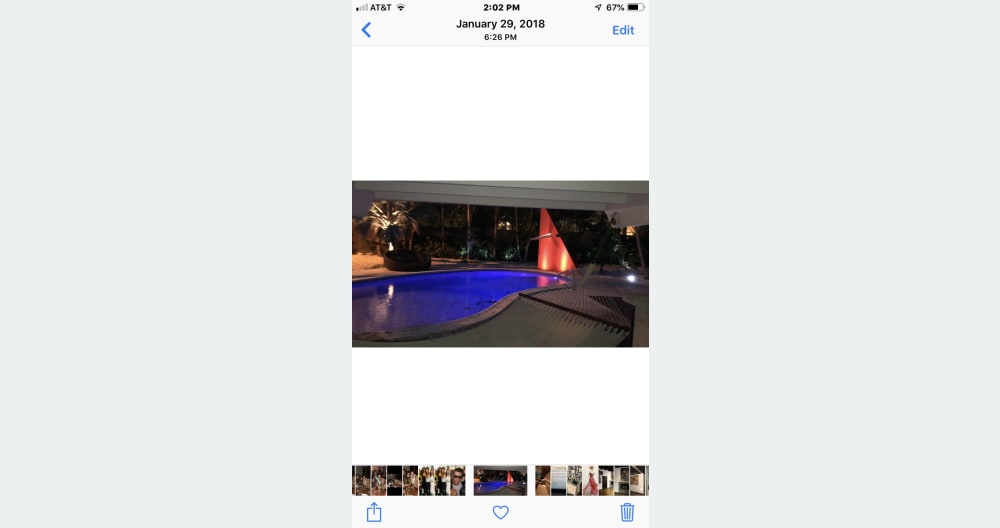This screenshot has width=1000, height=528.
Task: Go back to the photo album
Action: [366, 30]
